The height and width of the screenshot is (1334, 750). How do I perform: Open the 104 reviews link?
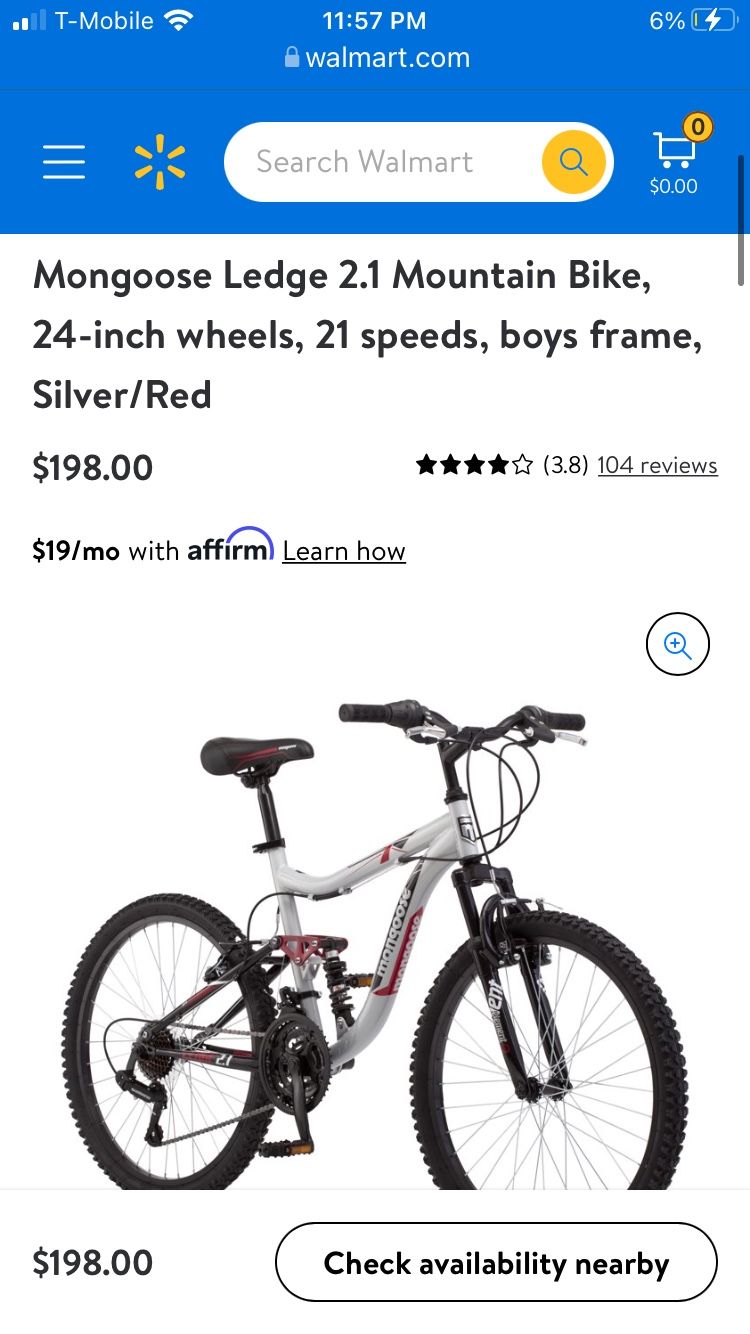pos(657,465)
